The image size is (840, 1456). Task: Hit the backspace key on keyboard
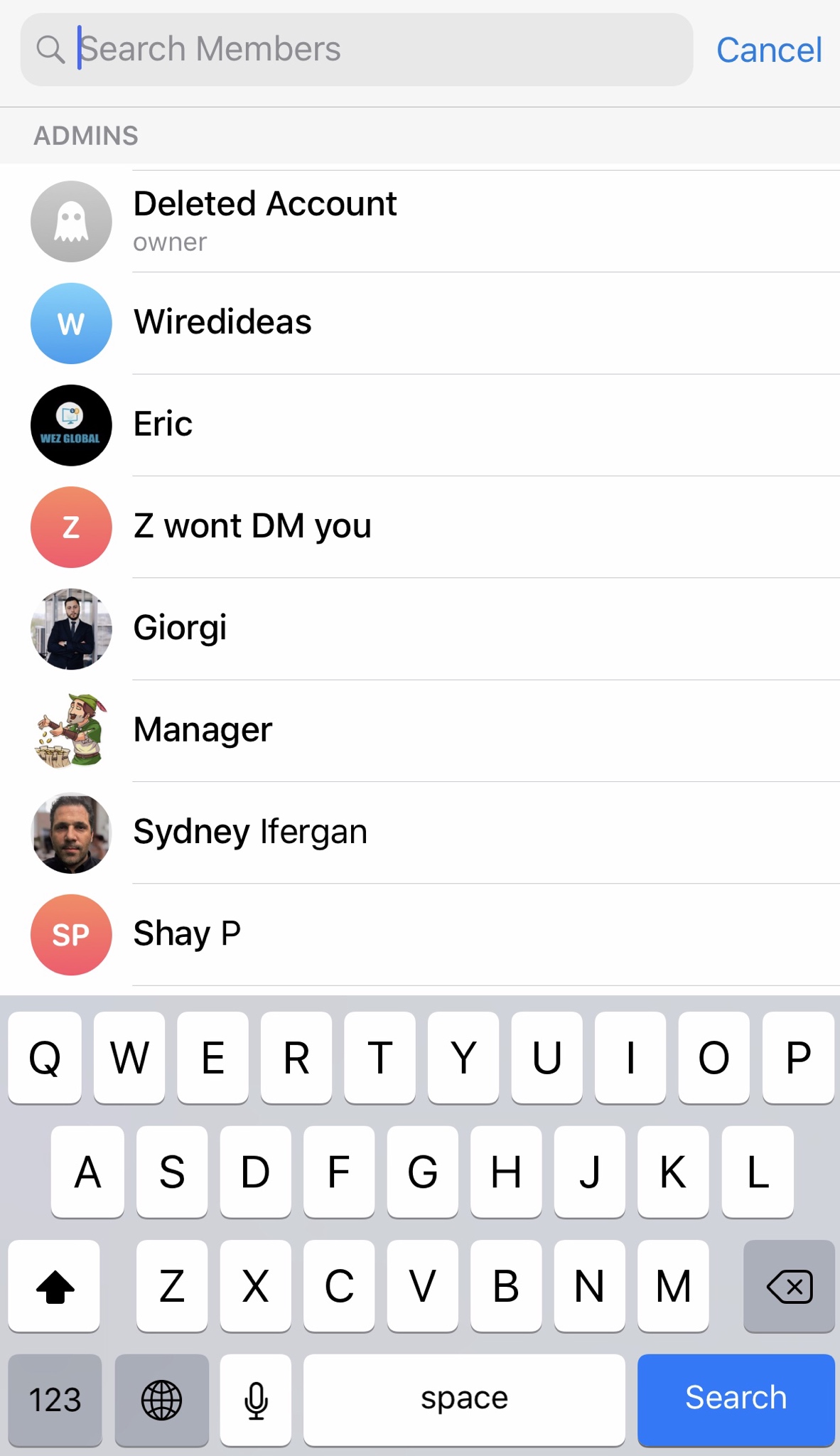point(789,1285)
